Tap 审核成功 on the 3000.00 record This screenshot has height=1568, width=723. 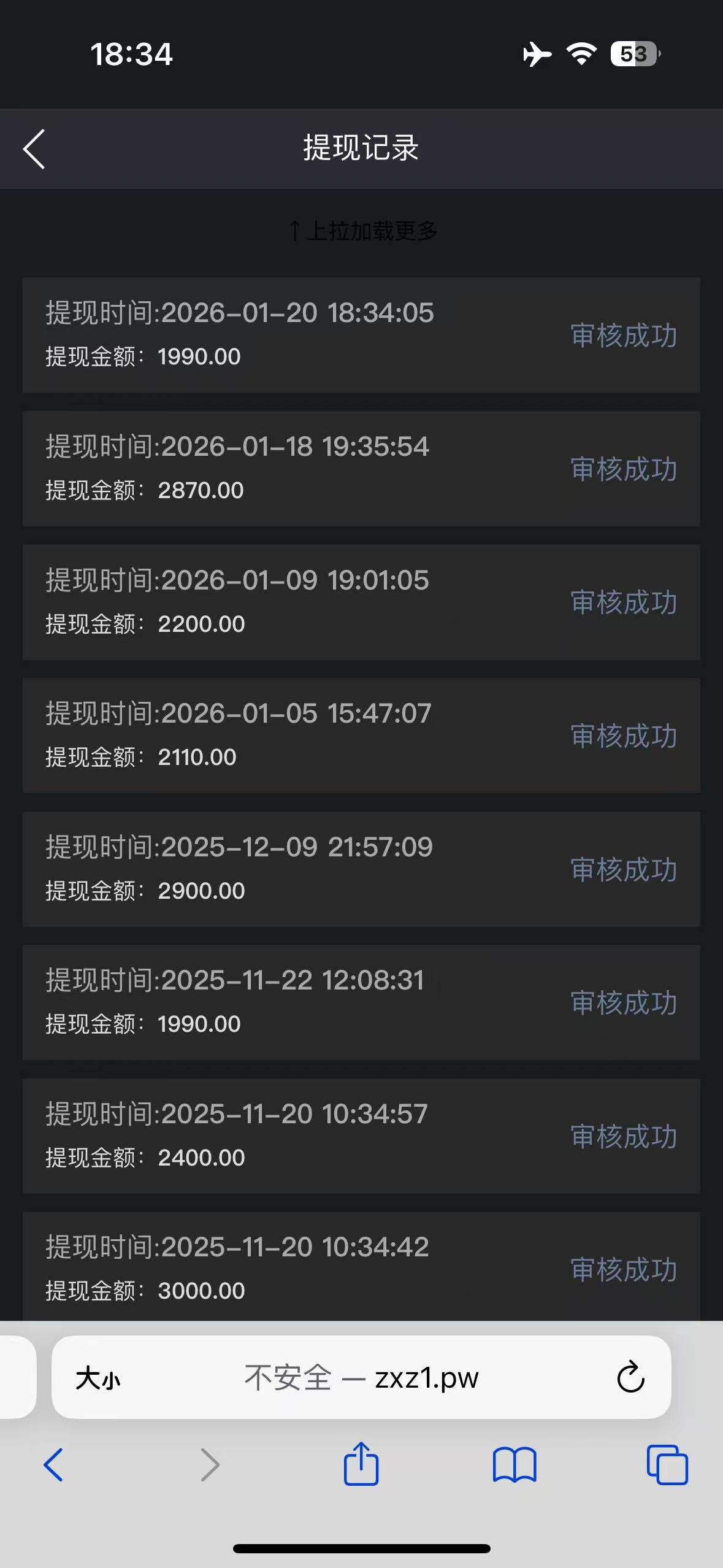pos(623,1271)
